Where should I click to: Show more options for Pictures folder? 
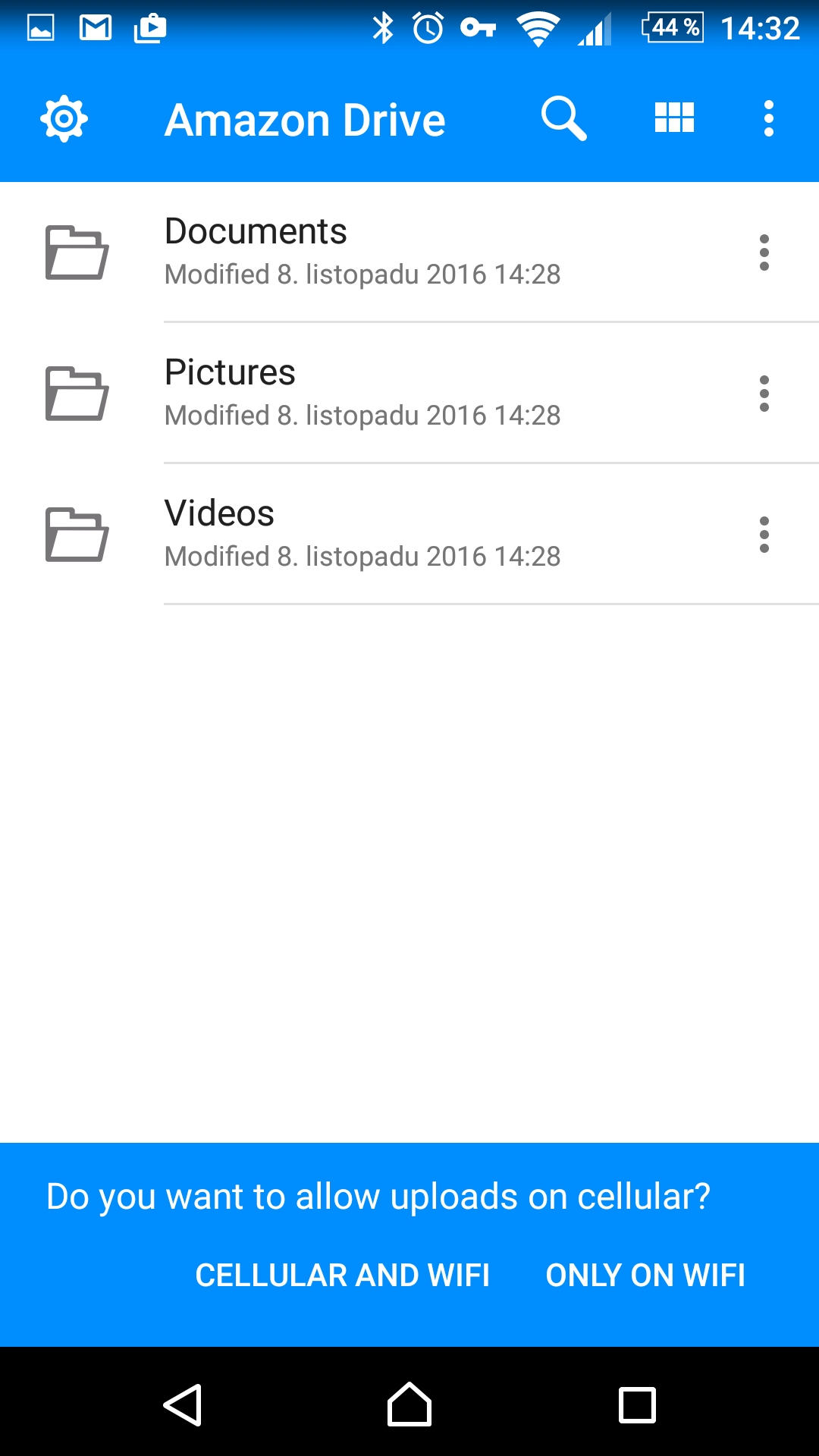pyautogui.click(x=764, y=394)
